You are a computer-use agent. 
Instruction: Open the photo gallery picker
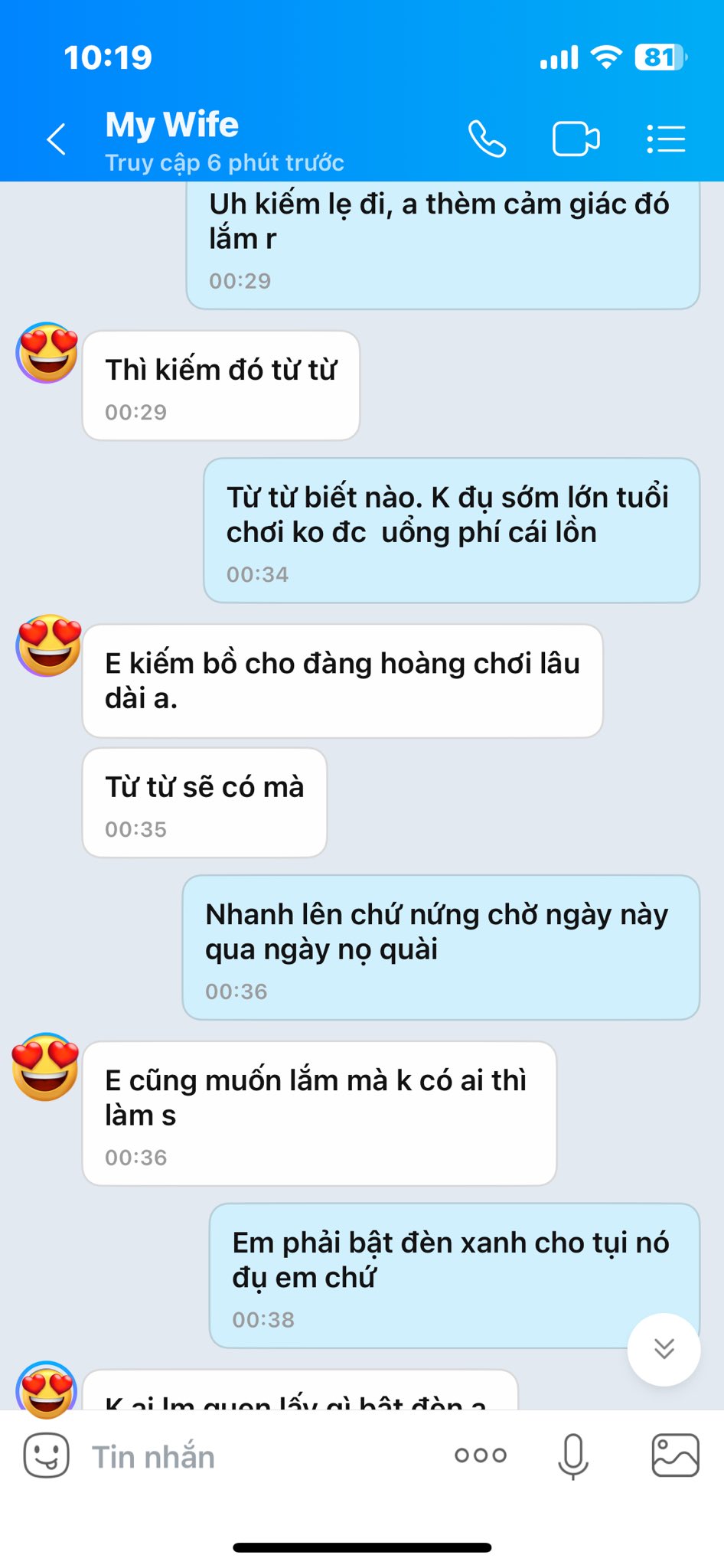click(x=674, y=1455)
